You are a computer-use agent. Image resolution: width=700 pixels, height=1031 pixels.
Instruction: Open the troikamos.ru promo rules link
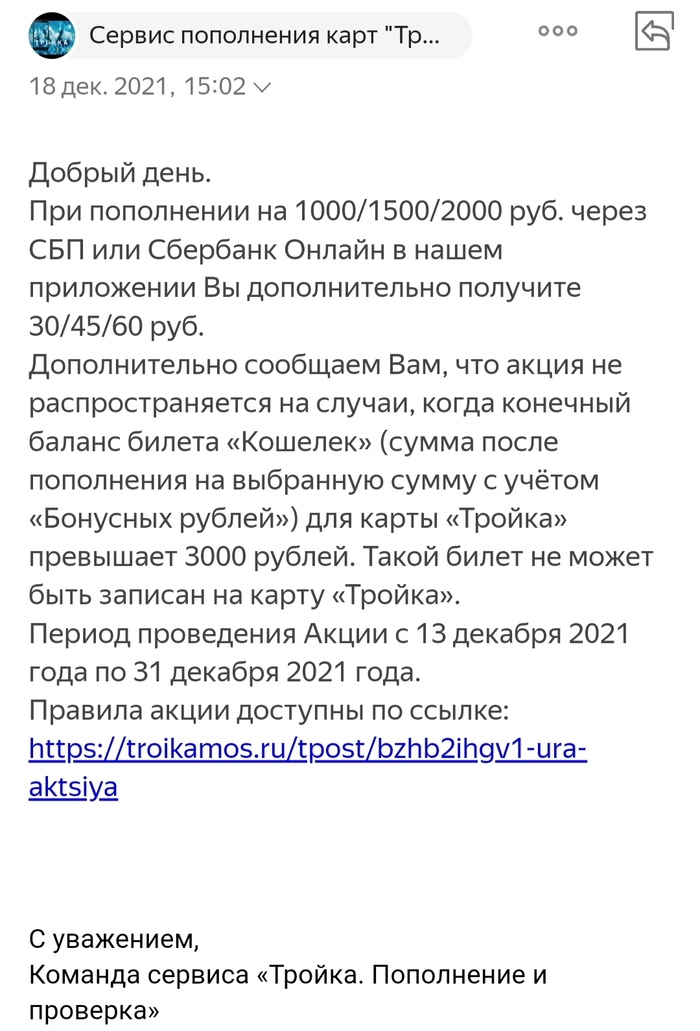click(x=307, y=747)
